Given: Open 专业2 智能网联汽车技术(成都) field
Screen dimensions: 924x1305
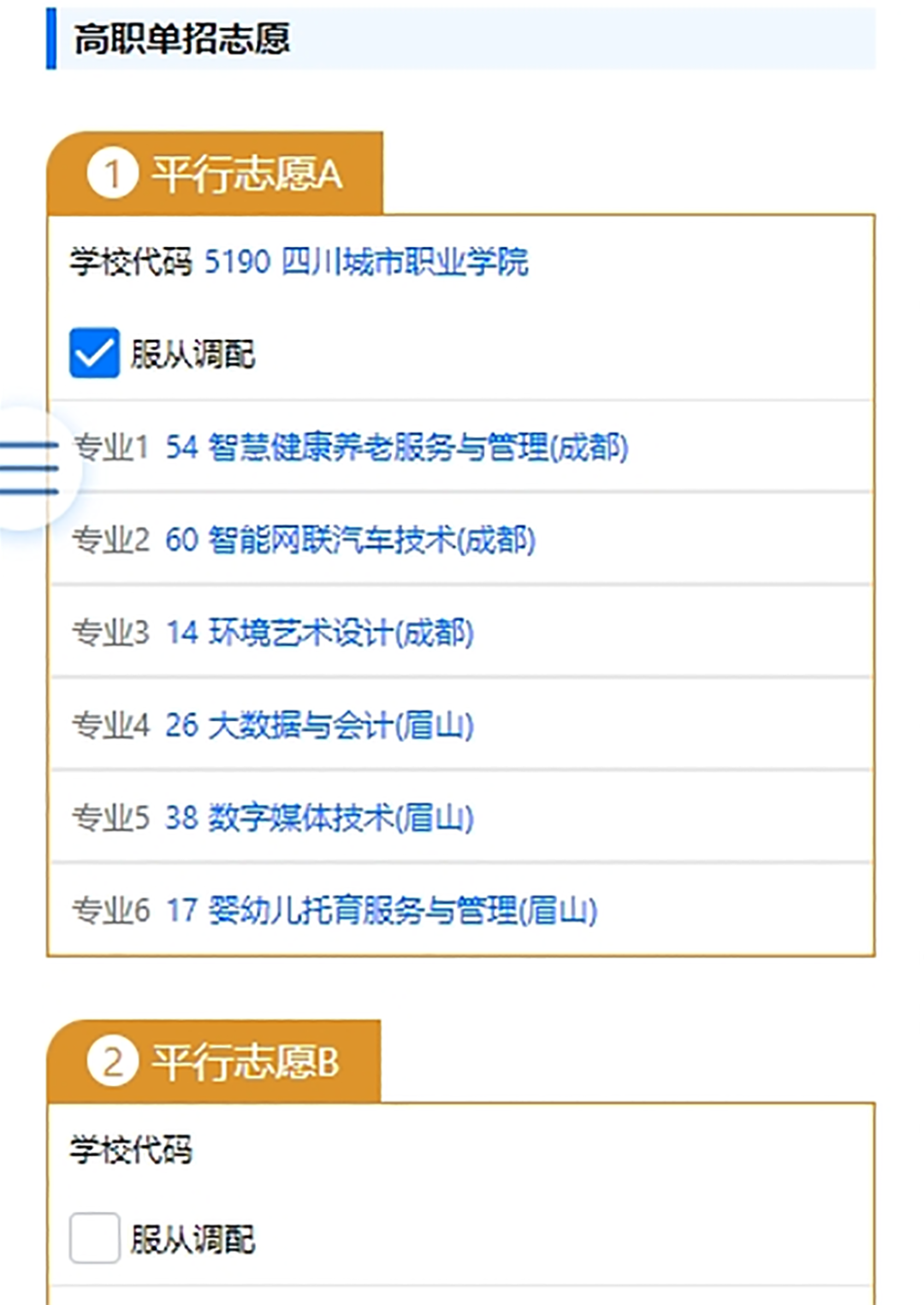Looking at the screenshot, I should click(x=350, y=540).
